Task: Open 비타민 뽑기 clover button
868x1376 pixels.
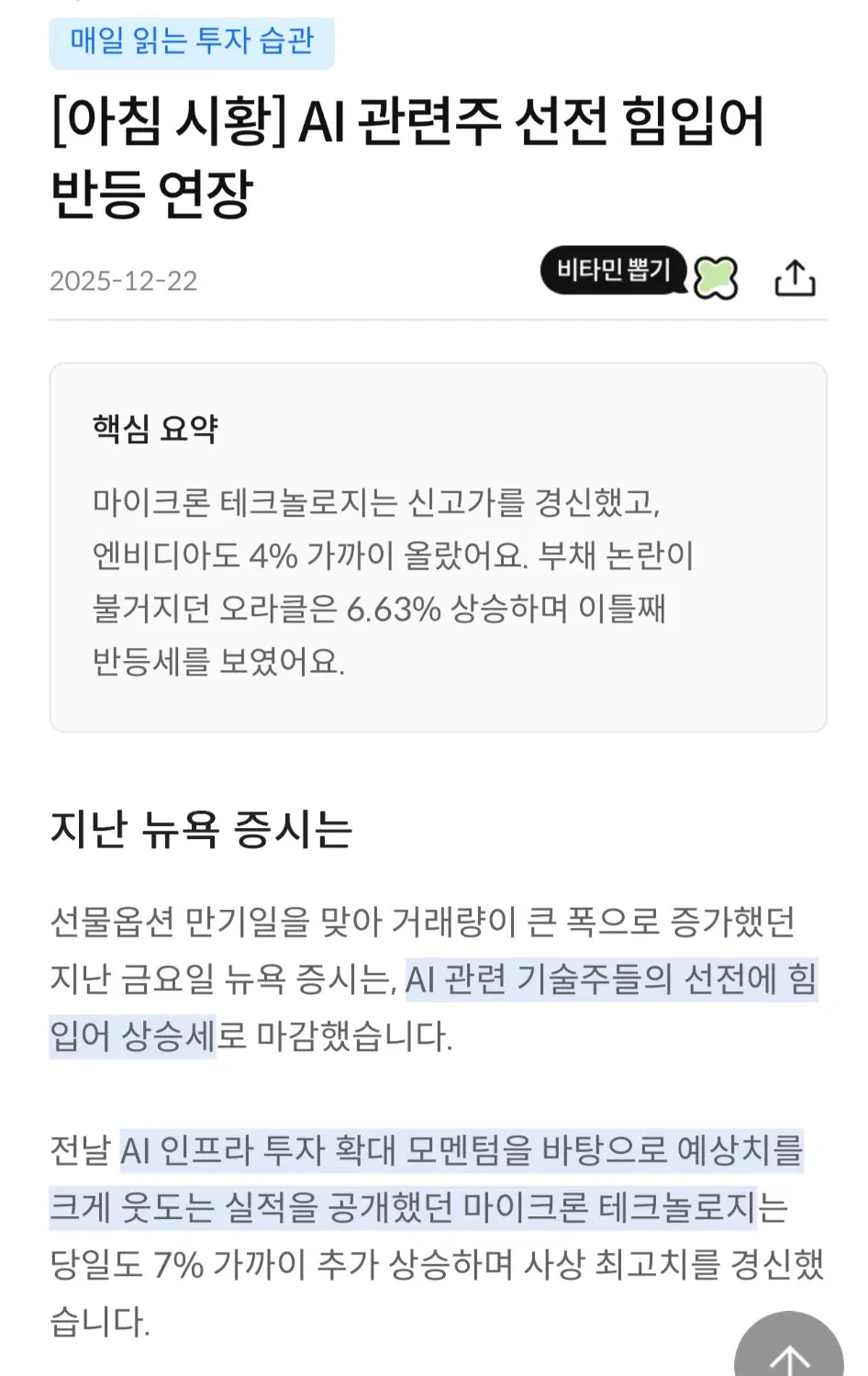Action: point(715,277)
